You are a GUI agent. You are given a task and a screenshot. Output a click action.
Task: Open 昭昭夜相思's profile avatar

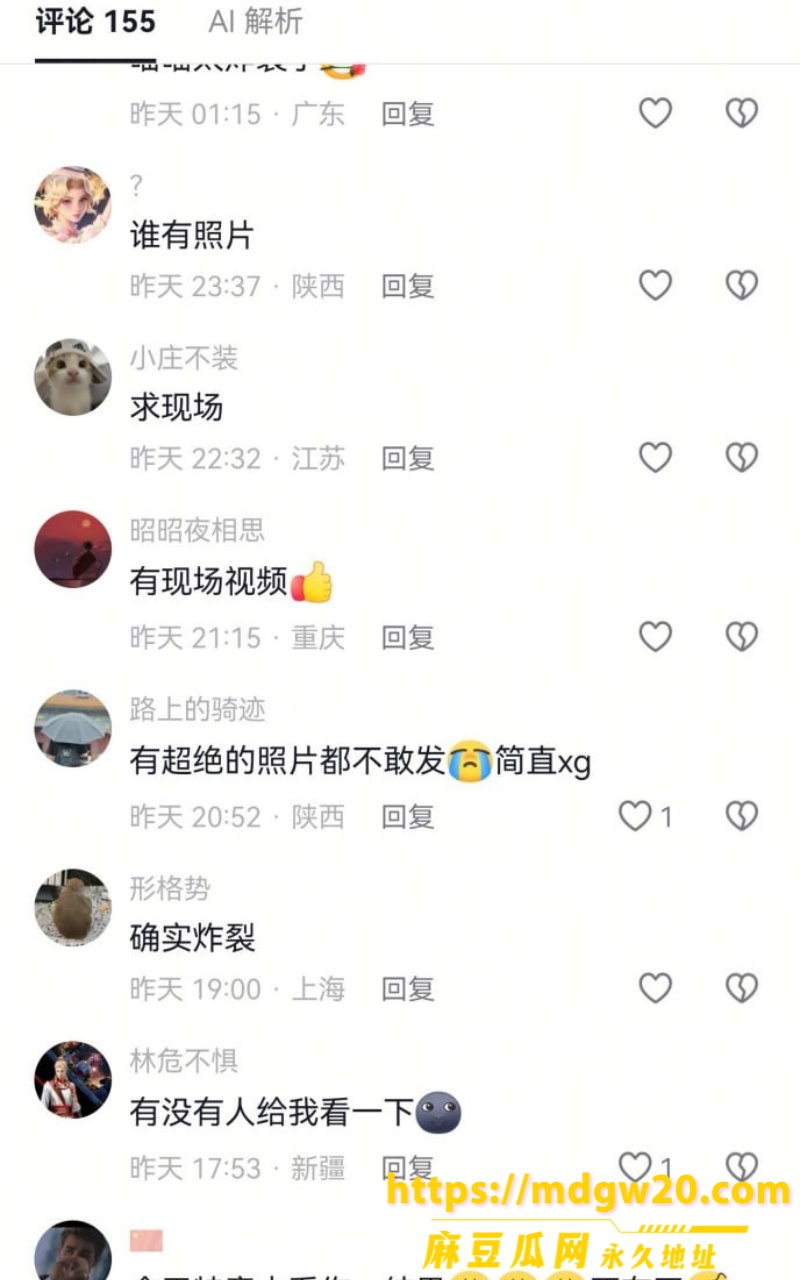pos(73,549)
